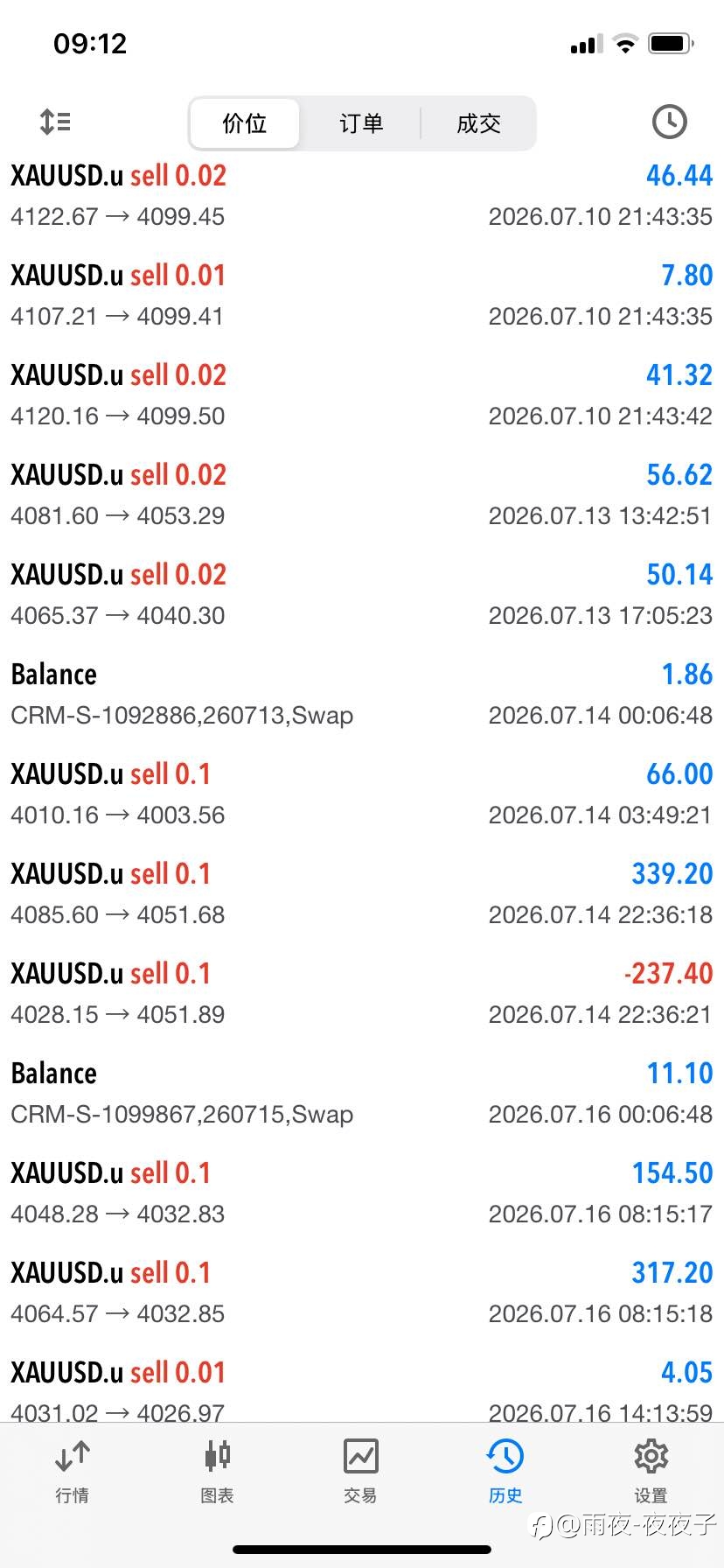Select the 价位 segment
This screenshot has width=724, height=1568.
click(x=245, y=123)
